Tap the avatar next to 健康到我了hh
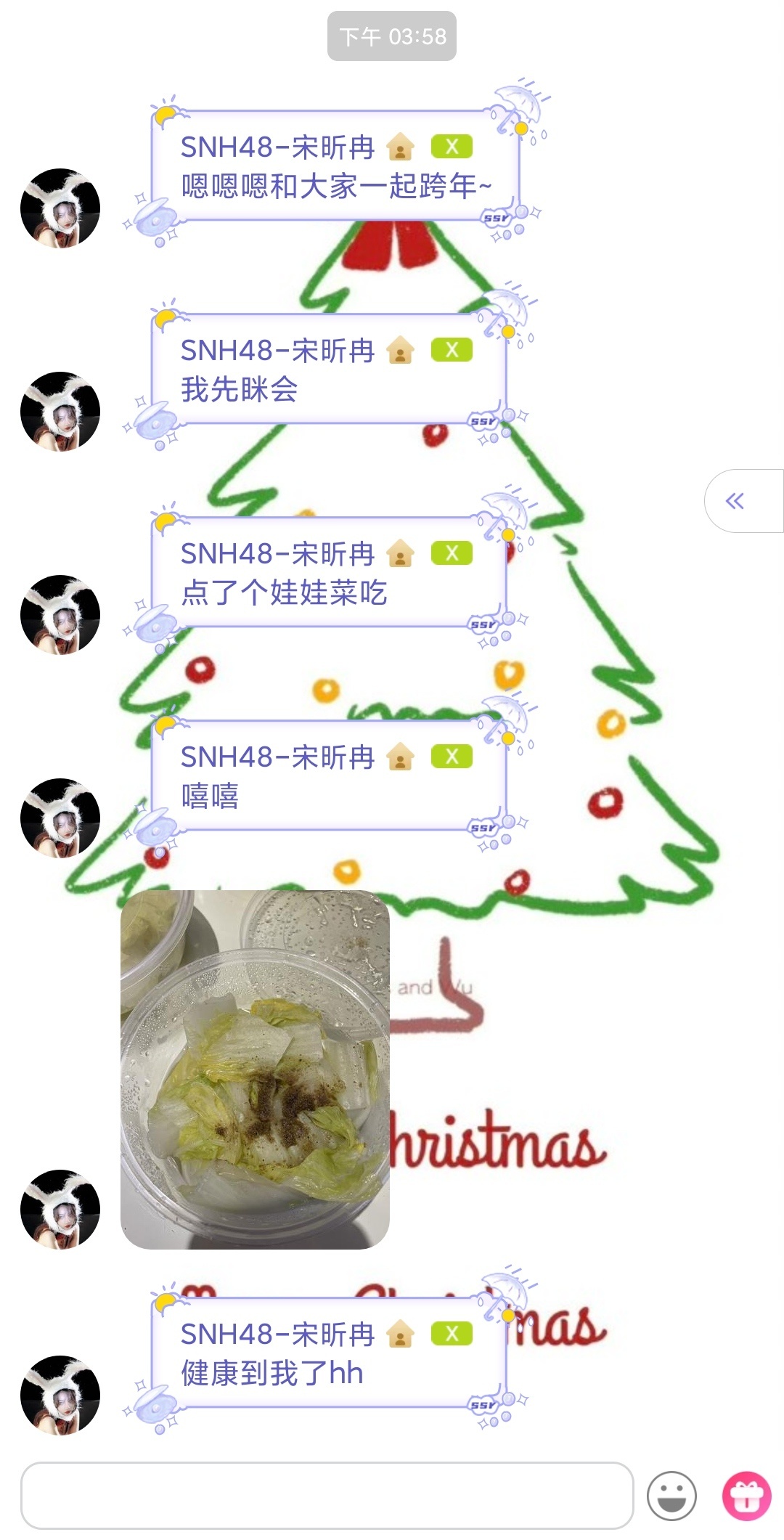Viewport: 784px width, 1540px height. tap(60, 1395)
